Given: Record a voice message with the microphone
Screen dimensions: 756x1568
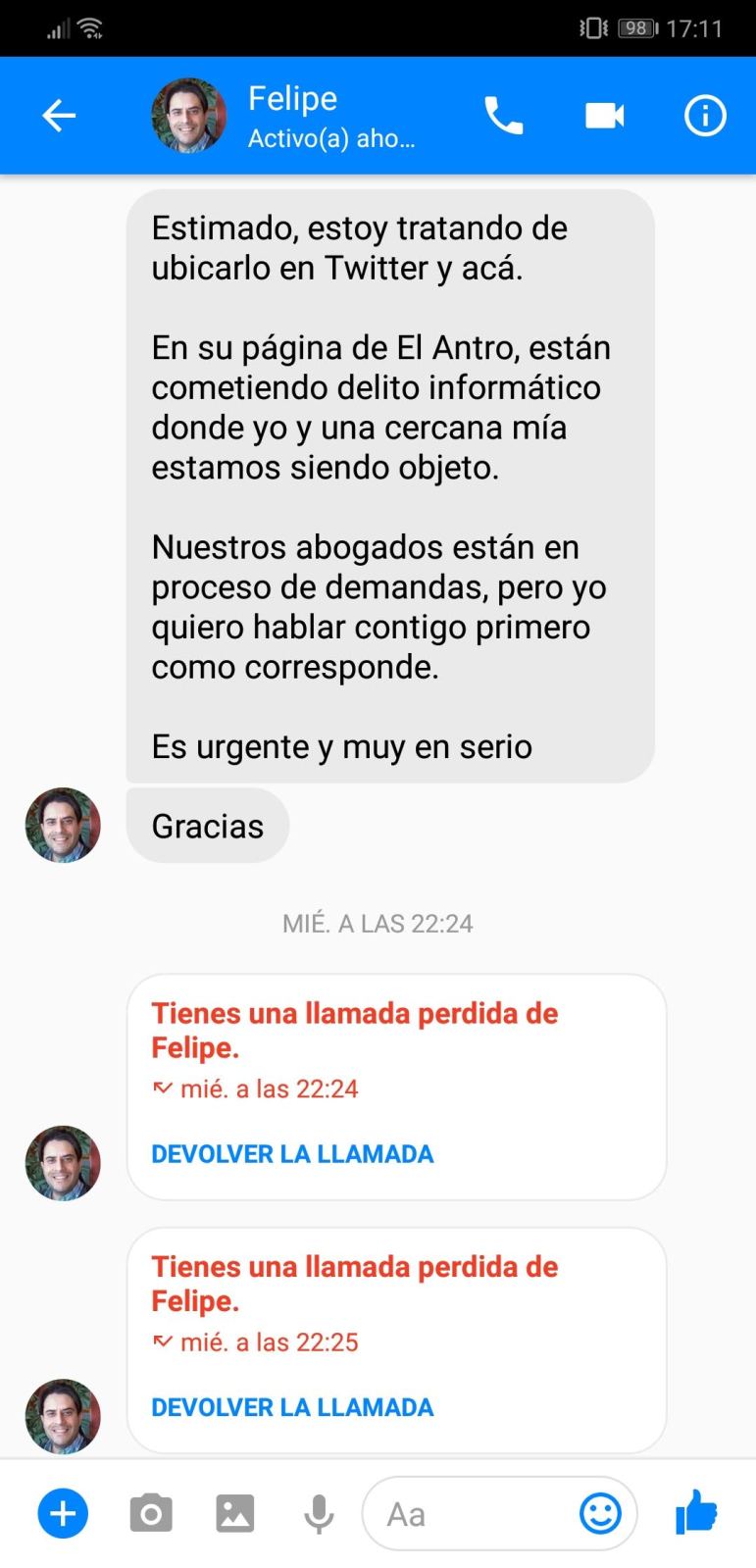Looking at the screenshot, I should [x=319, y=1513].
